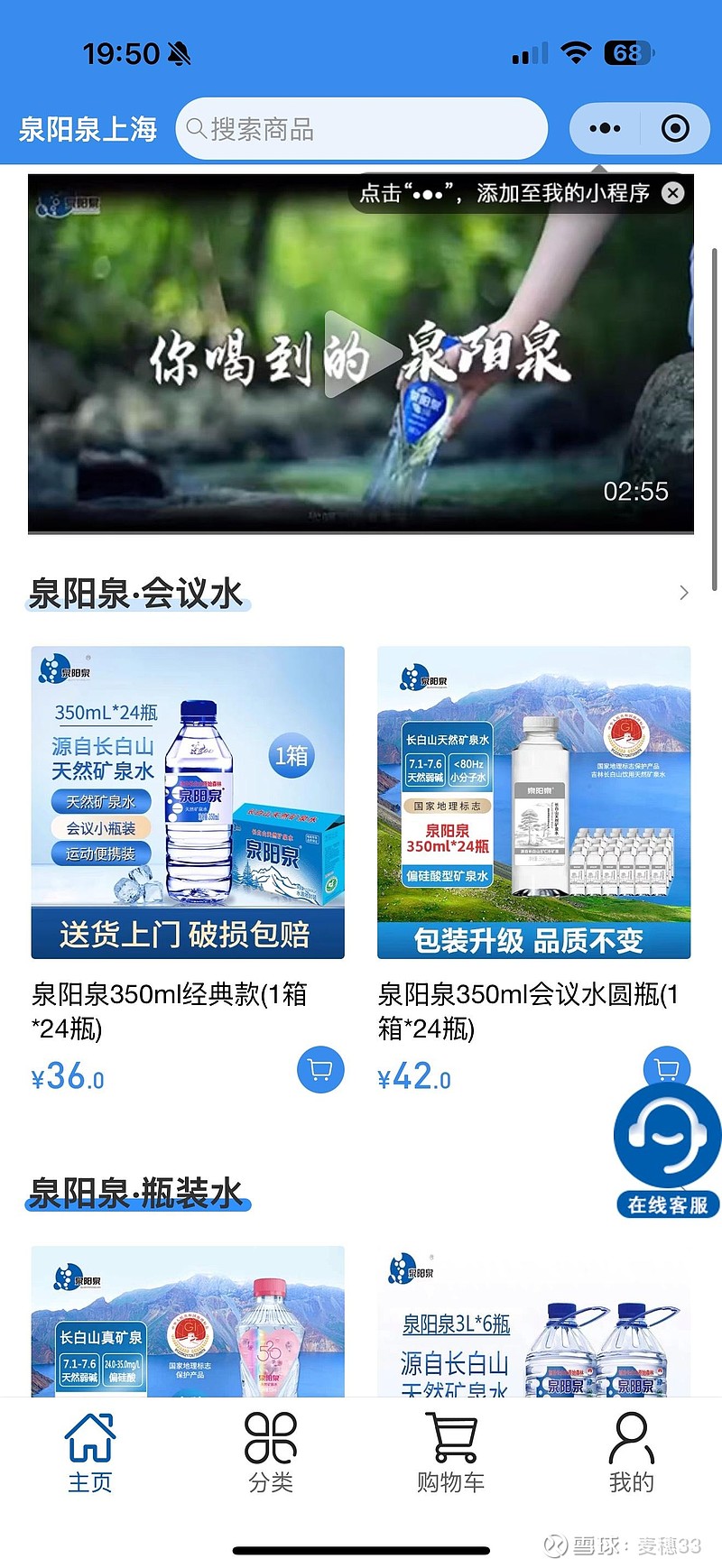This screenshot has height=1568, width=722.
Task: Open the 搜索商品 search box
Action: coord(361,129)
